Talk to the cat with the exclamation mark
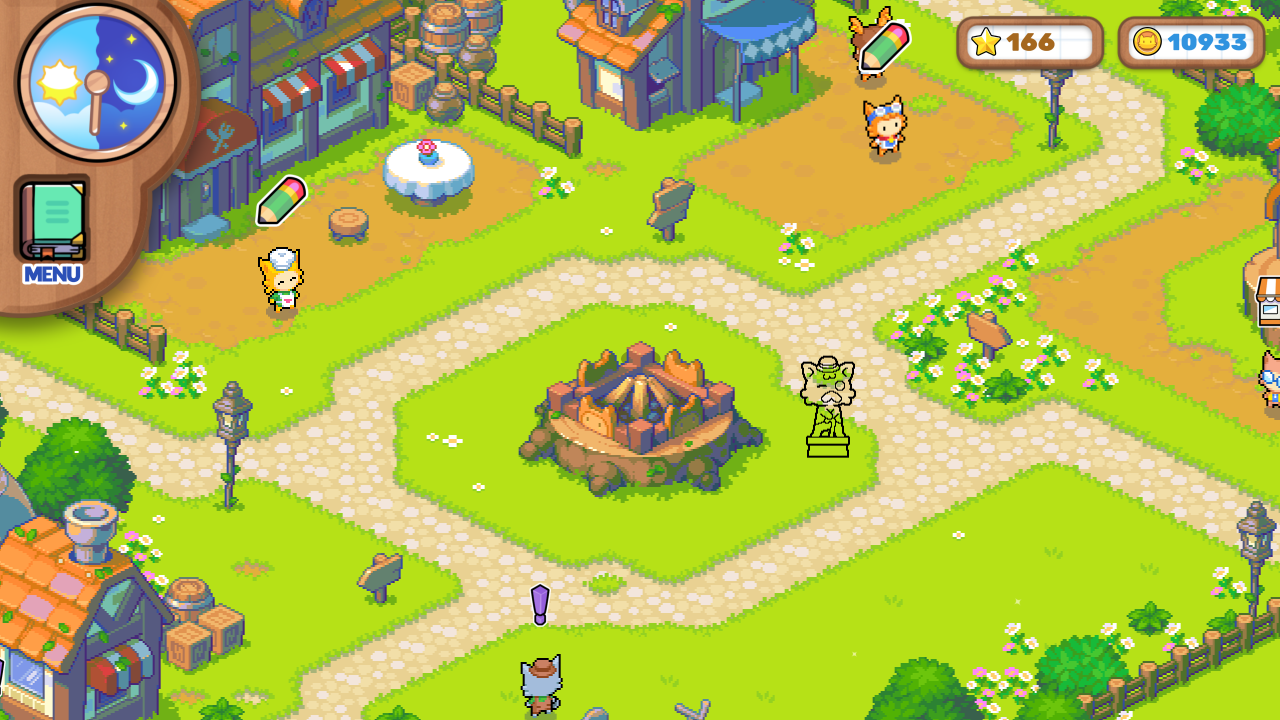 point(541,686)
